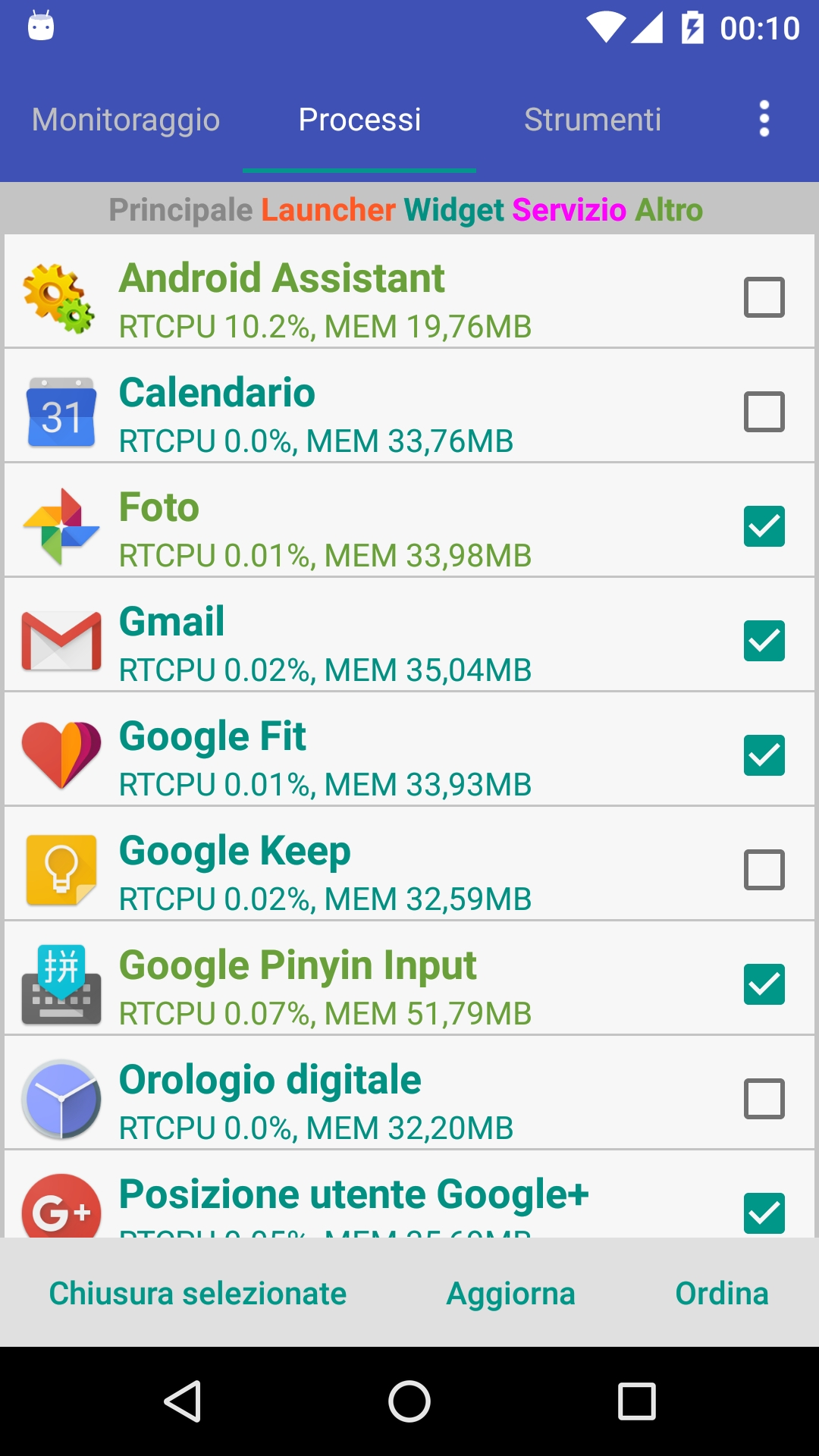Check the Orologio digitale checkbox
The image size is (819, 1456).
764,1099
